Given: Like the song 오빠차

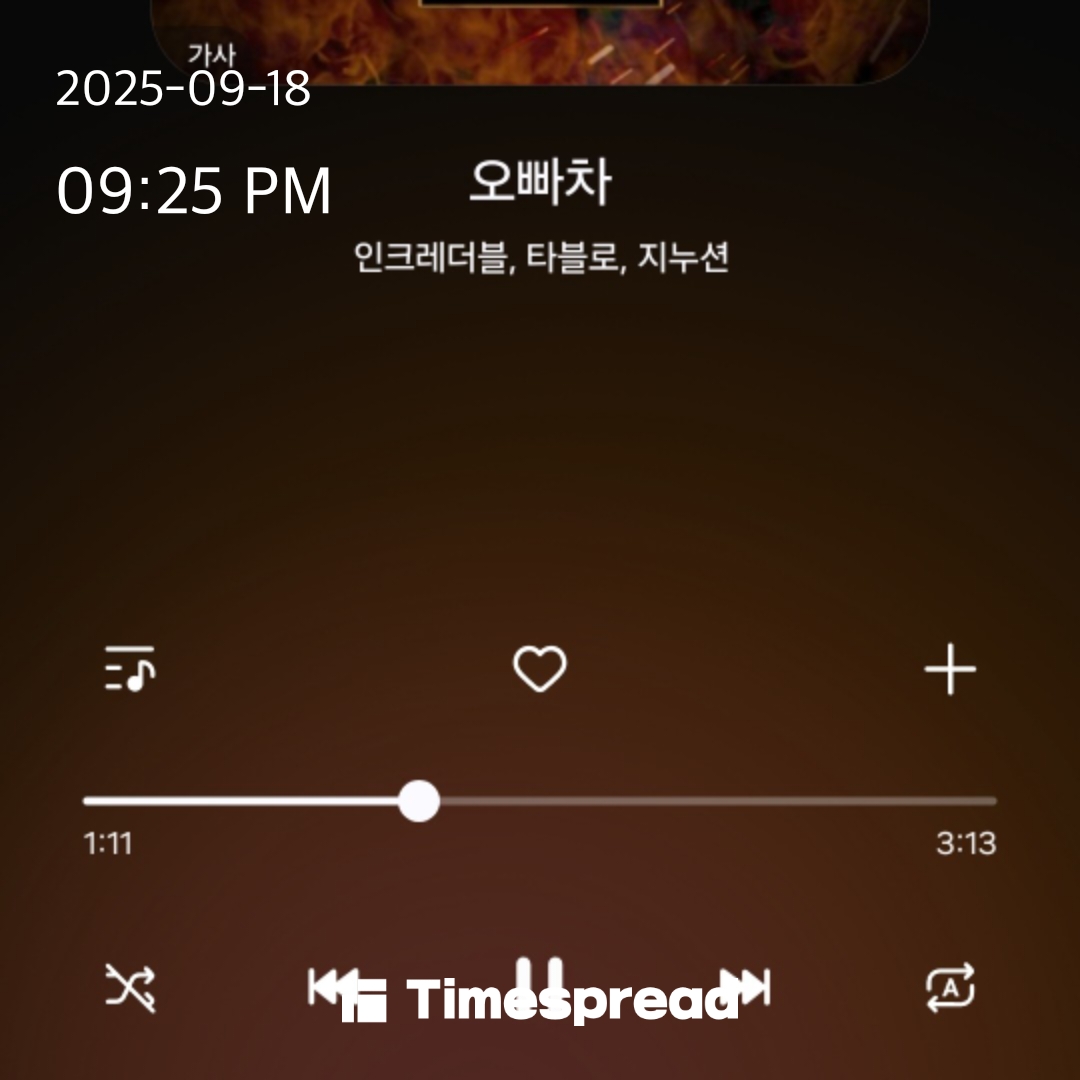Looking at the screenshot, I should [x=540, y=669].
